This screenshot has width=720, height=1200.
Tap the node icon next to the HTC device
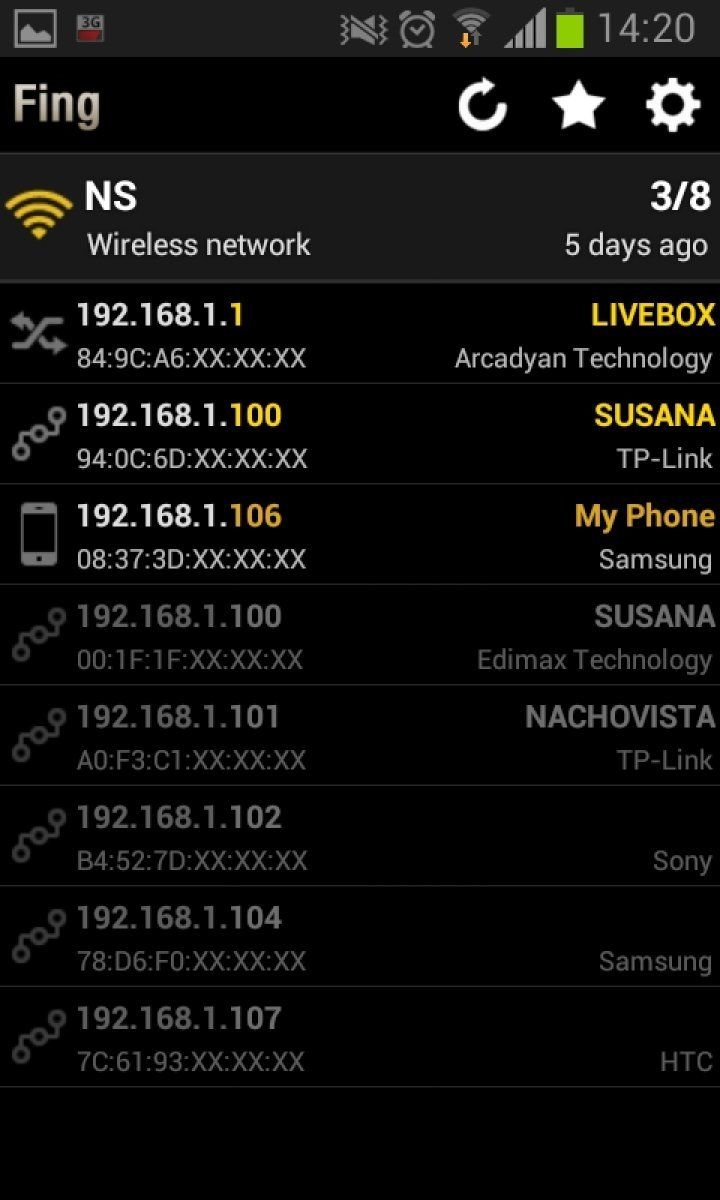pos(38,1036)
